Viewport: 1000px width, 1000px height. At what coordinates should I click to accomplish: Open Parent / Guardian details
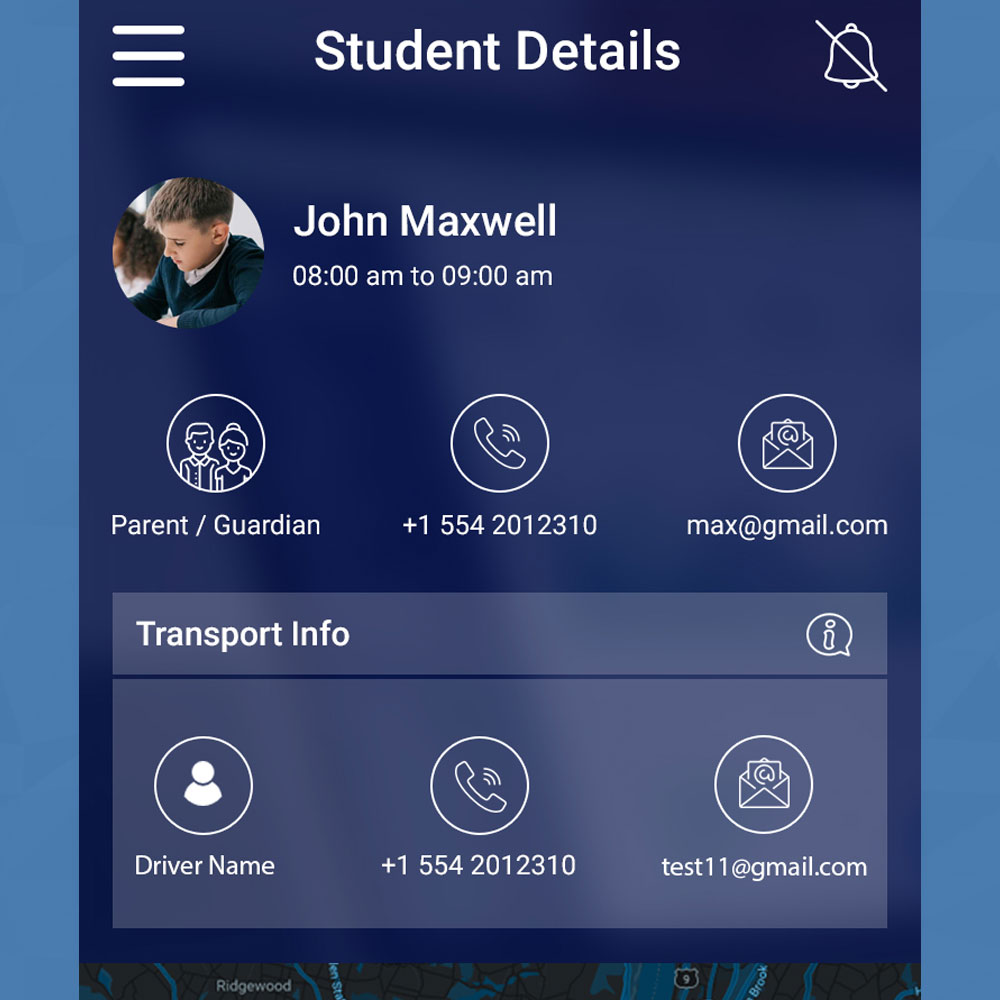pyautogui.click(x=215, y=443)
